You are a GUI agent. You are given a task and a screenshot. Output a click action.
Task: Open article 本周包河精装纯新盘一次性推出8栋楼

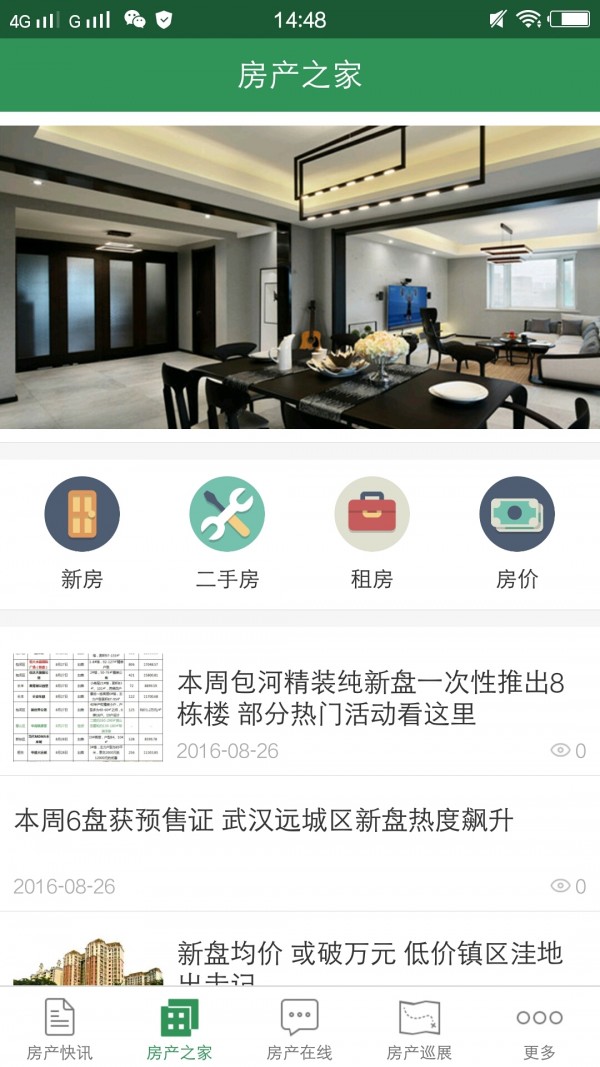click(x=371, y=699)
